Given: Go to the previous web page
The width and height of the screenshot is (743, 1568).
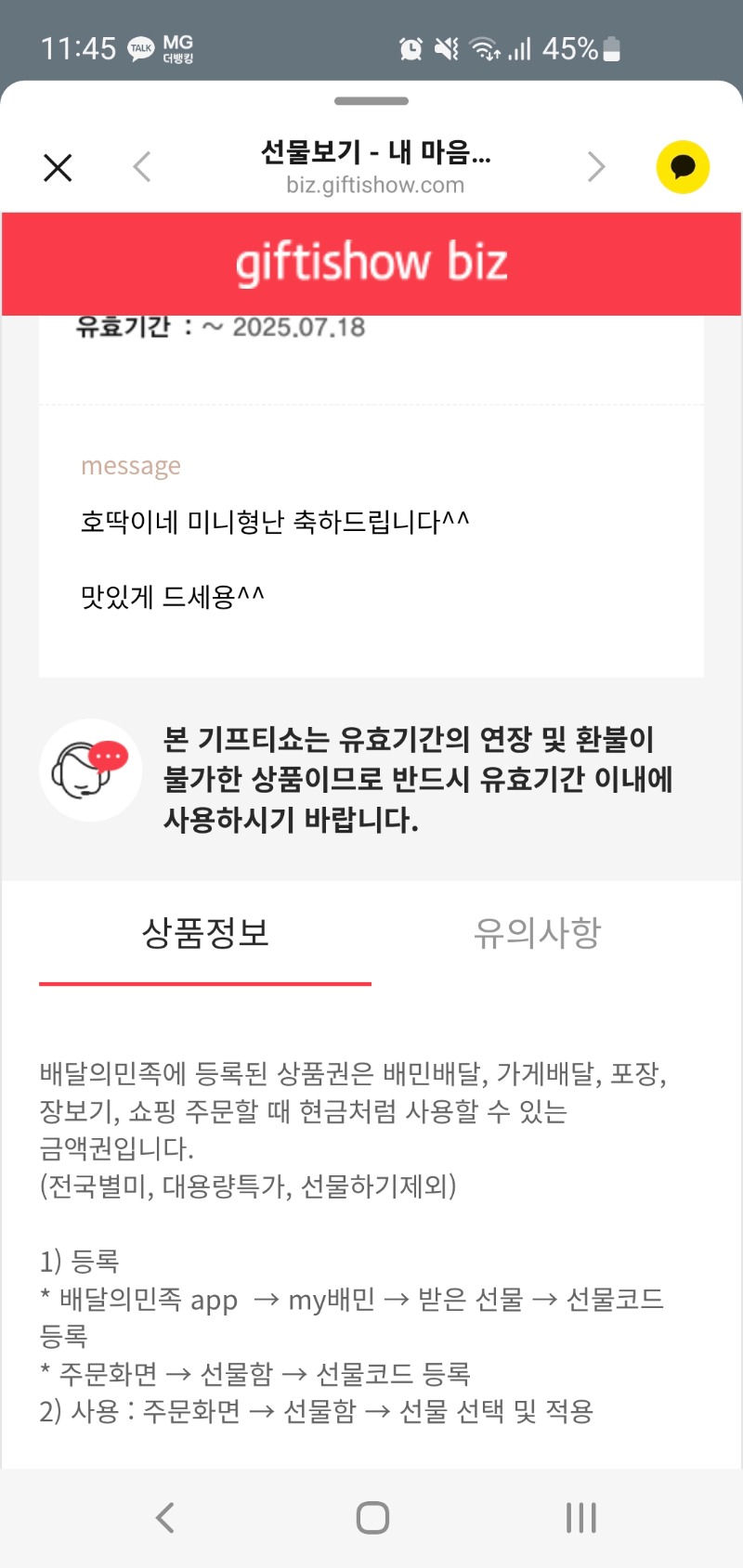Looking at the screenshot, I should [x=142, y=167].
